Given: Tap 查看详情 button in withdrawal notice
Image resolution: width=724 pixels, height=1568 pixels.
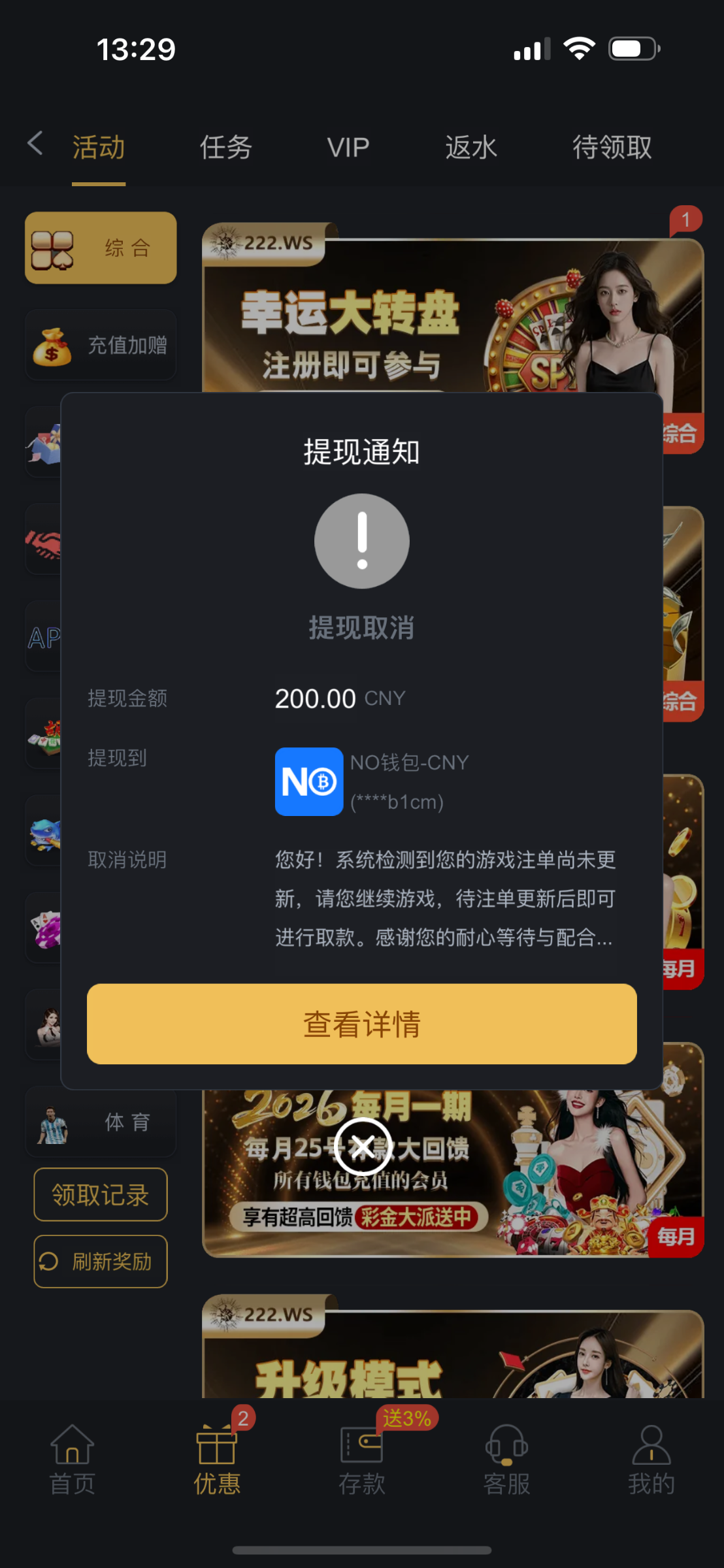Looking at the screenshot, I should point(361,1024).
